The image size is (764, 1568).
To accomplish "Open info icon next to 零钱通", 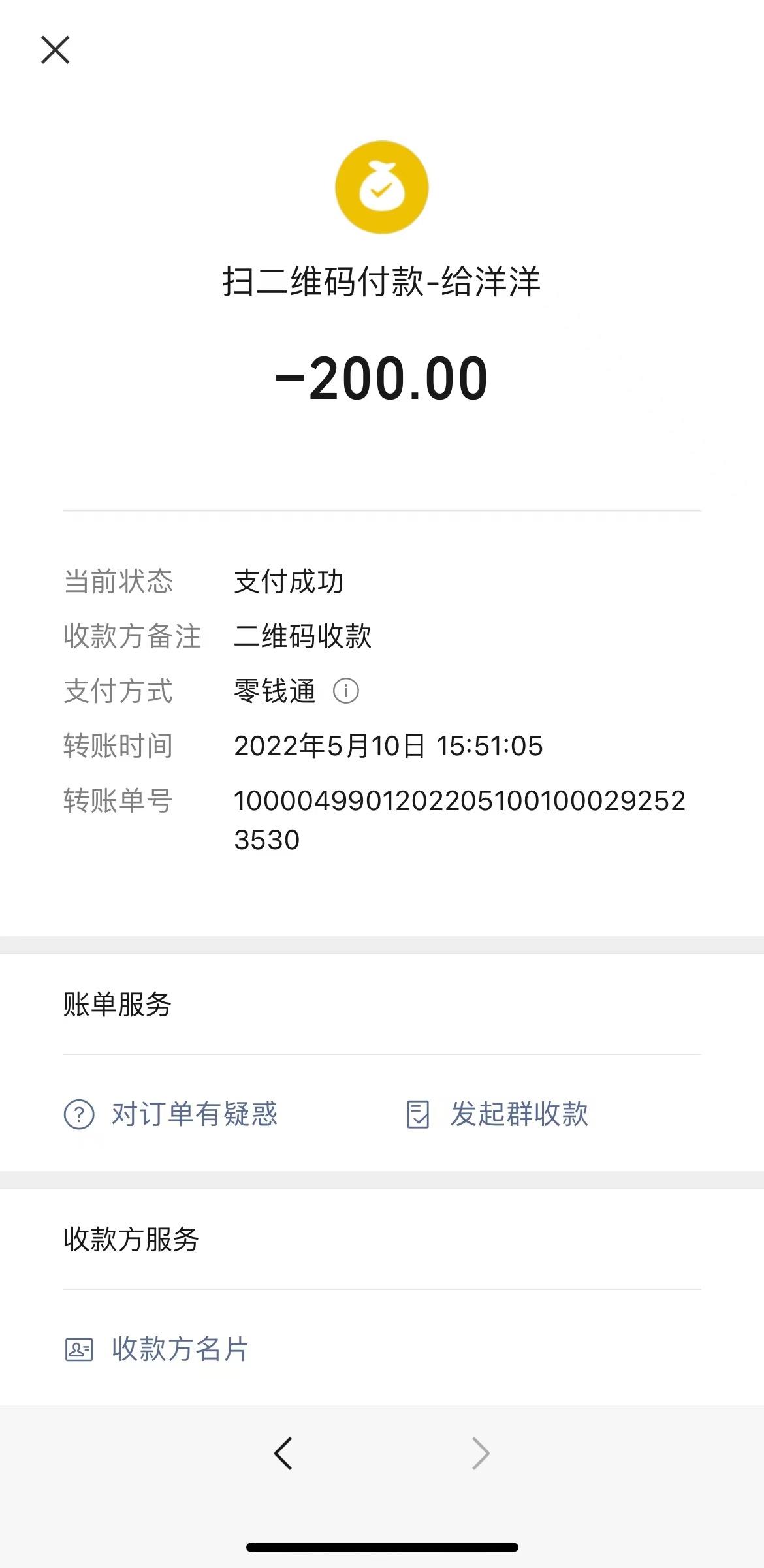I will 345,691.
